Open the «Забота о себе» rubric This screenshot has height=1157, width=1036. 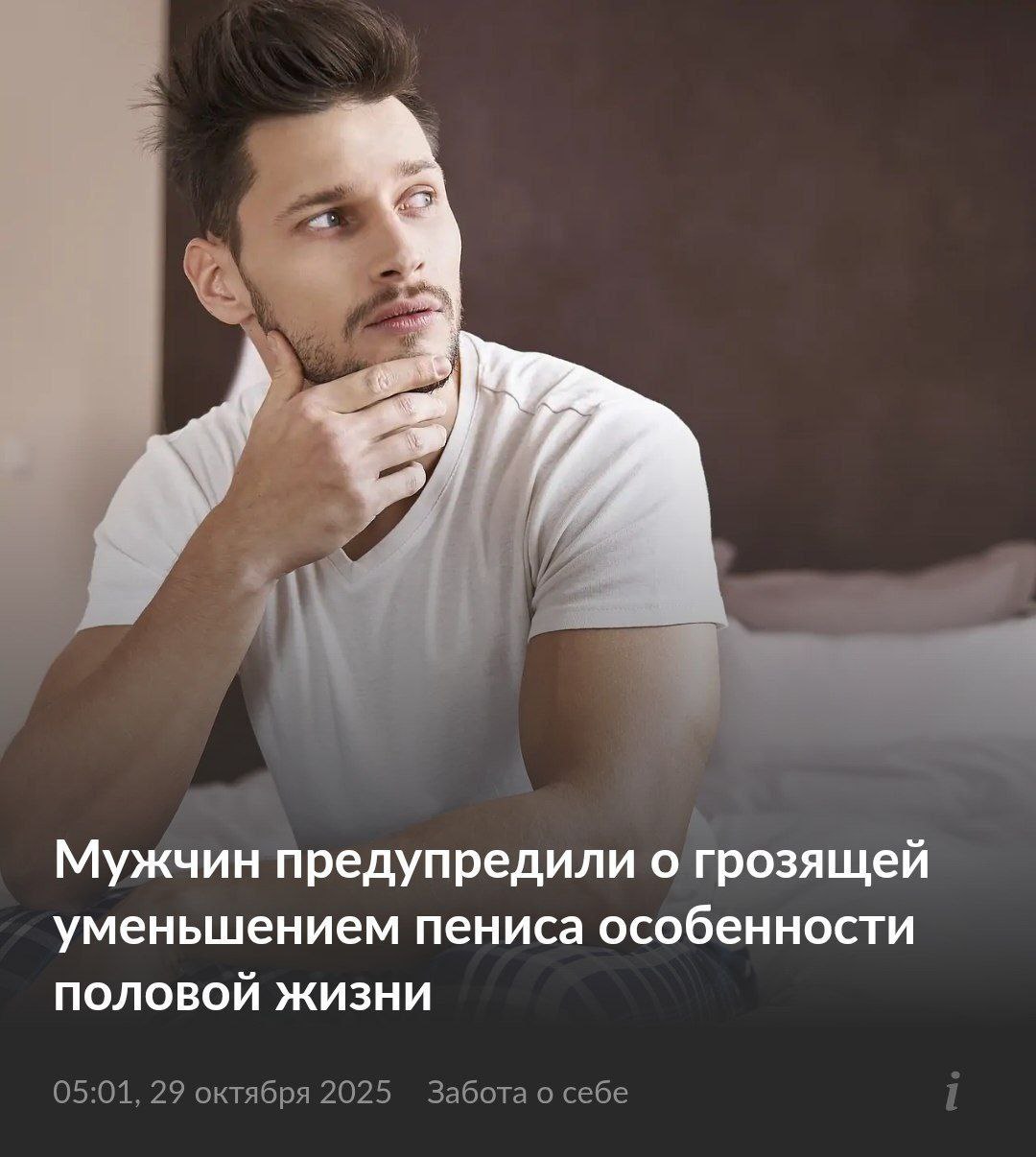click(x=528, y=1093)
